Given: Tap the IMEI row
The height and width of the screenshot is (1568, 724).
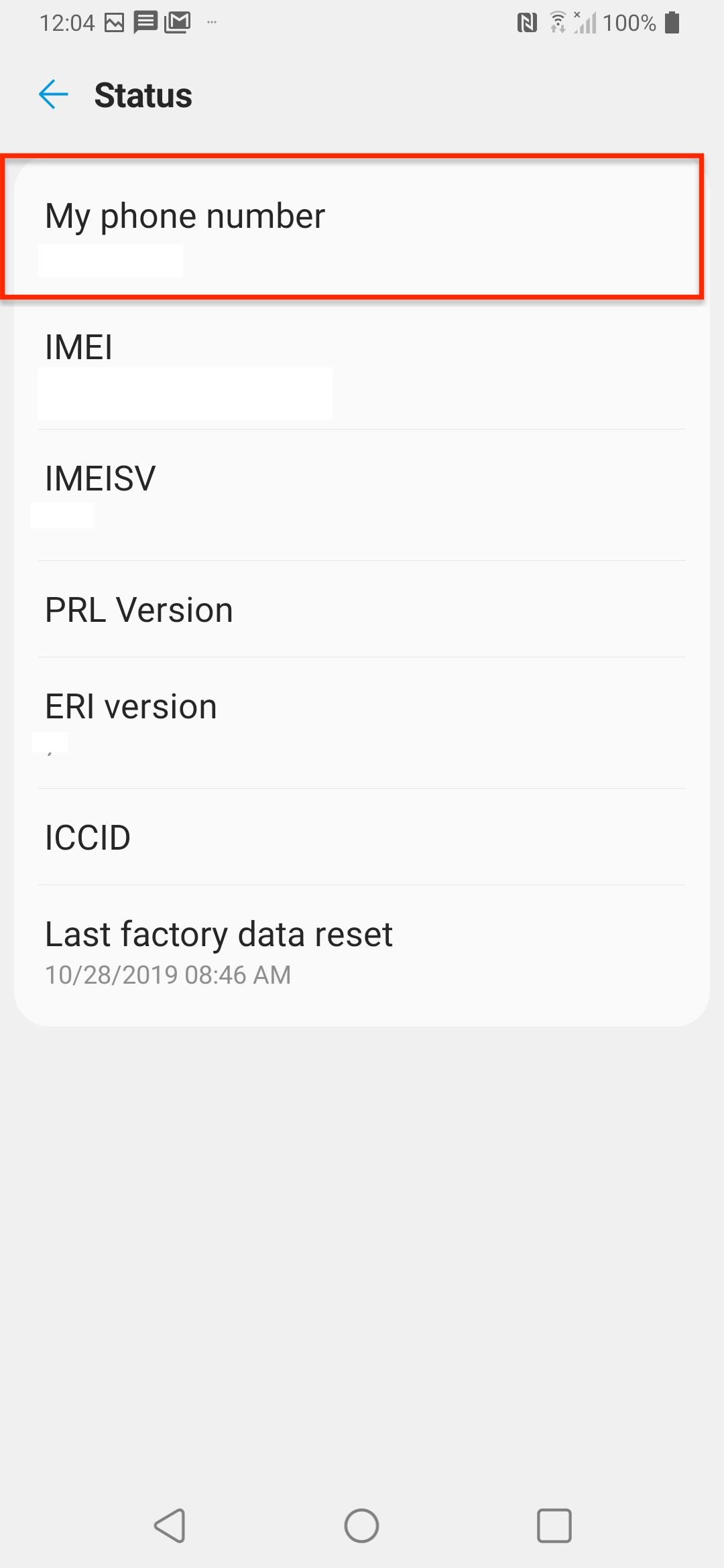Looking at the screenshot, I should (x=362, y=365).
